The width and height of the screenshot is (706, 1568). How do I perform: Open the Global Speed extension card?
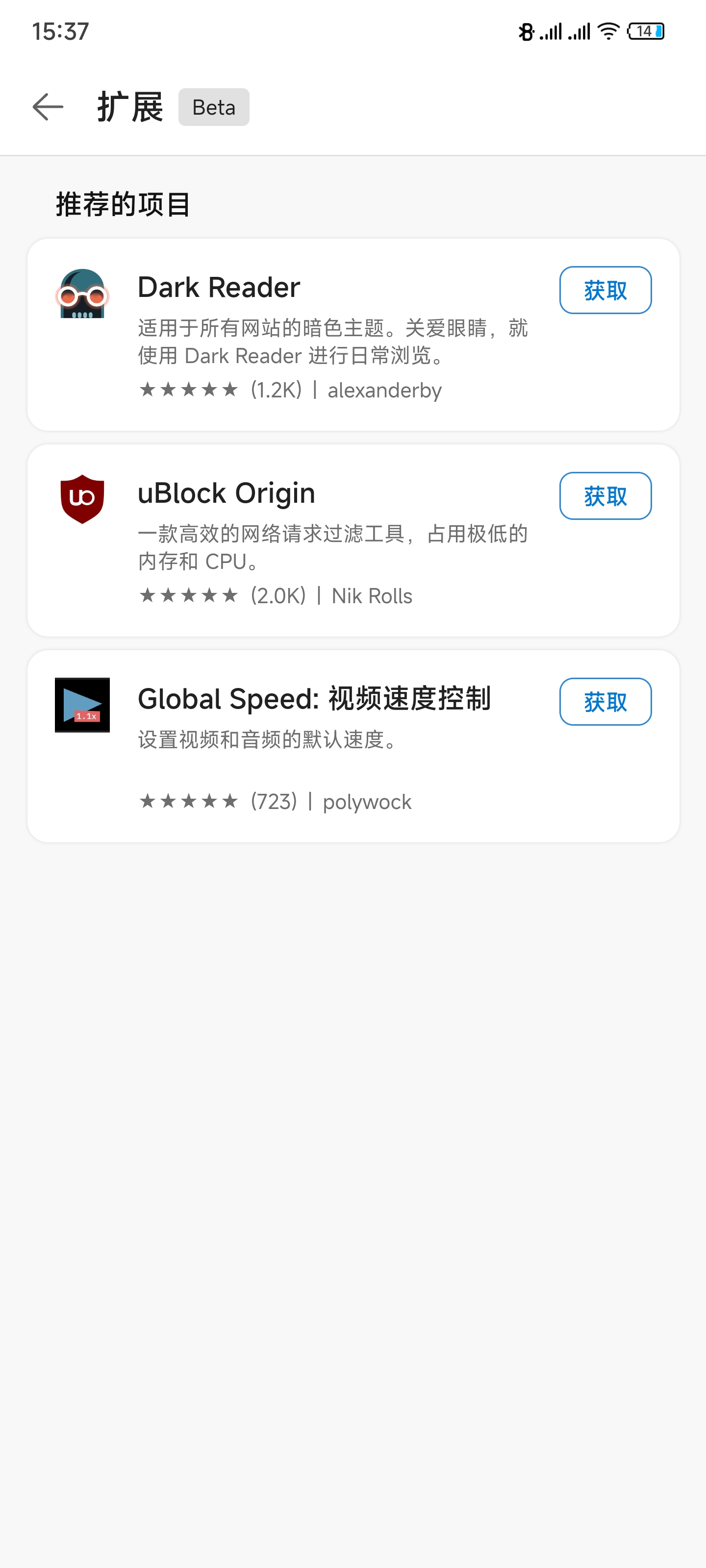(304, 749)
